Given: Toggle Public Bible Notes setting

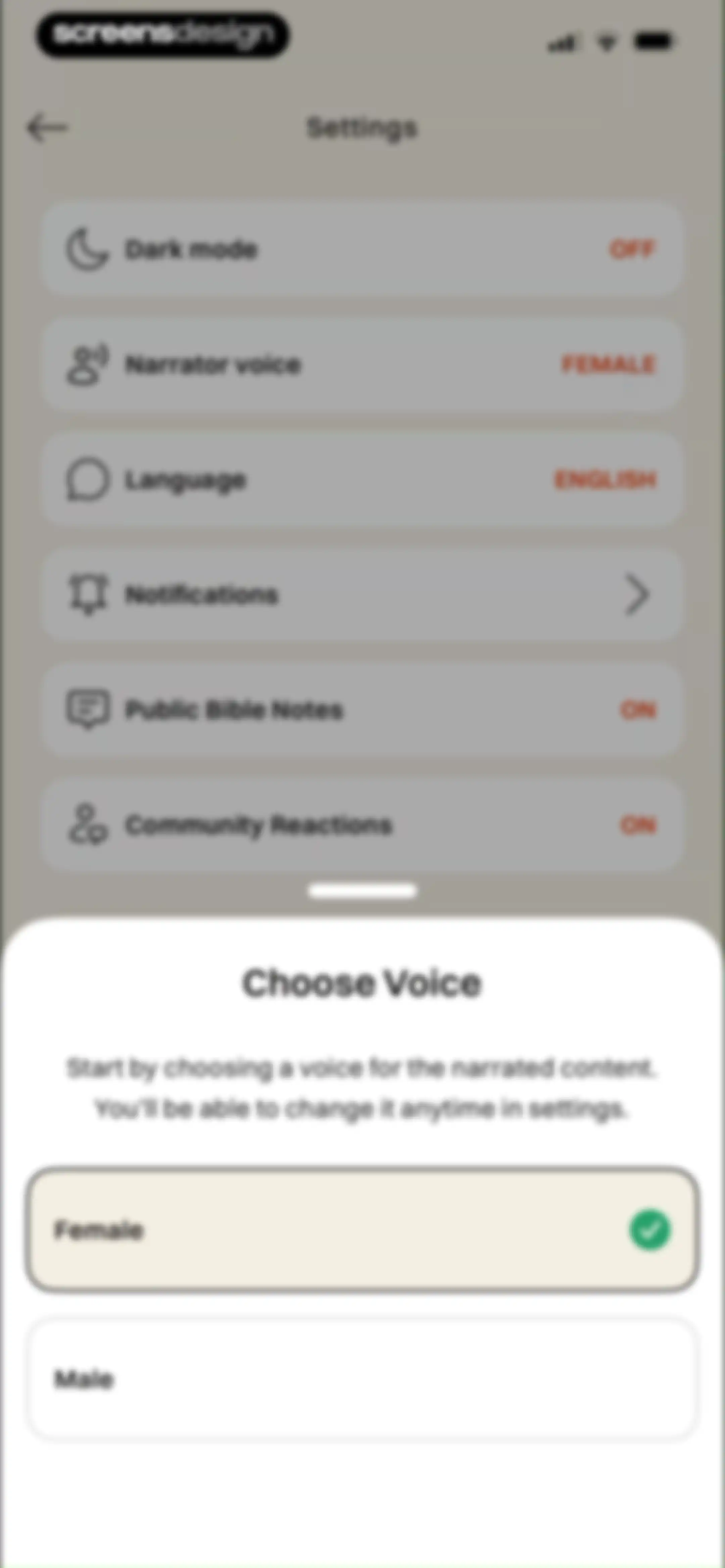Looking at the screenshot, I should click(x=362, y=710).
